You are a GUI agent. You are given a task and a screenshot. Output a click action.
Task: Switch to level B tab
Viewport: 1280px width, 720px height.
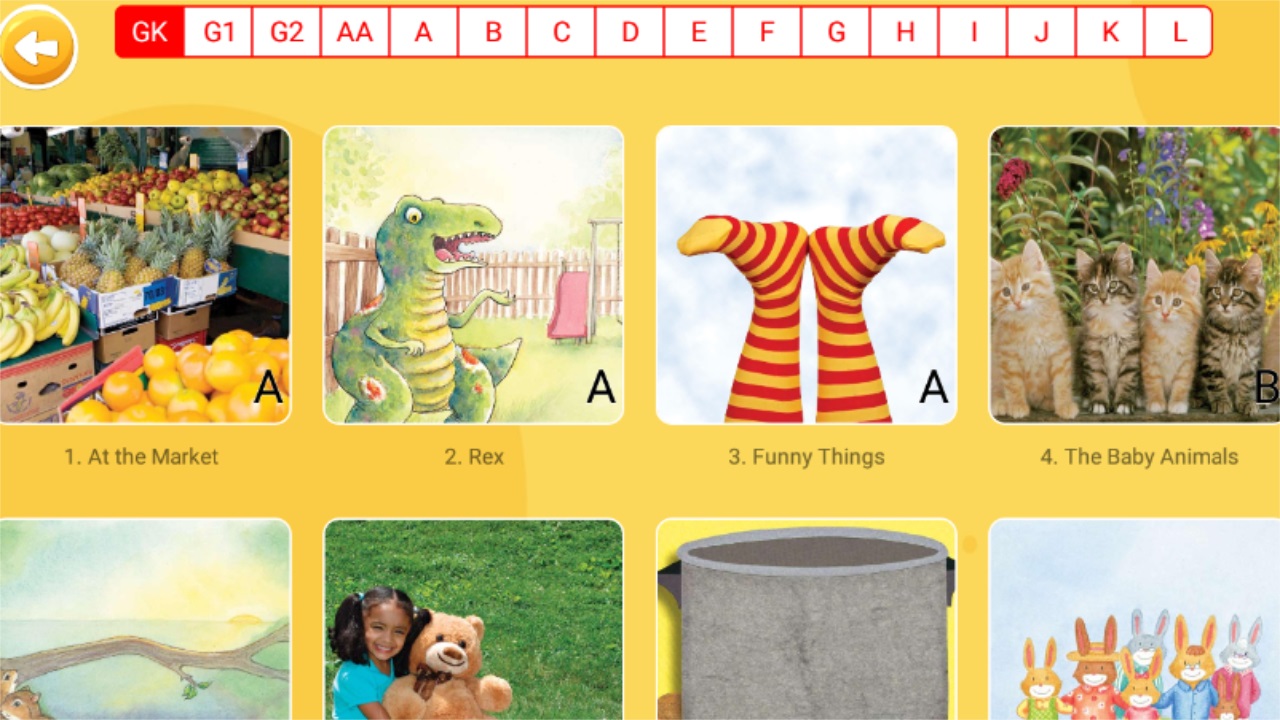493,32
